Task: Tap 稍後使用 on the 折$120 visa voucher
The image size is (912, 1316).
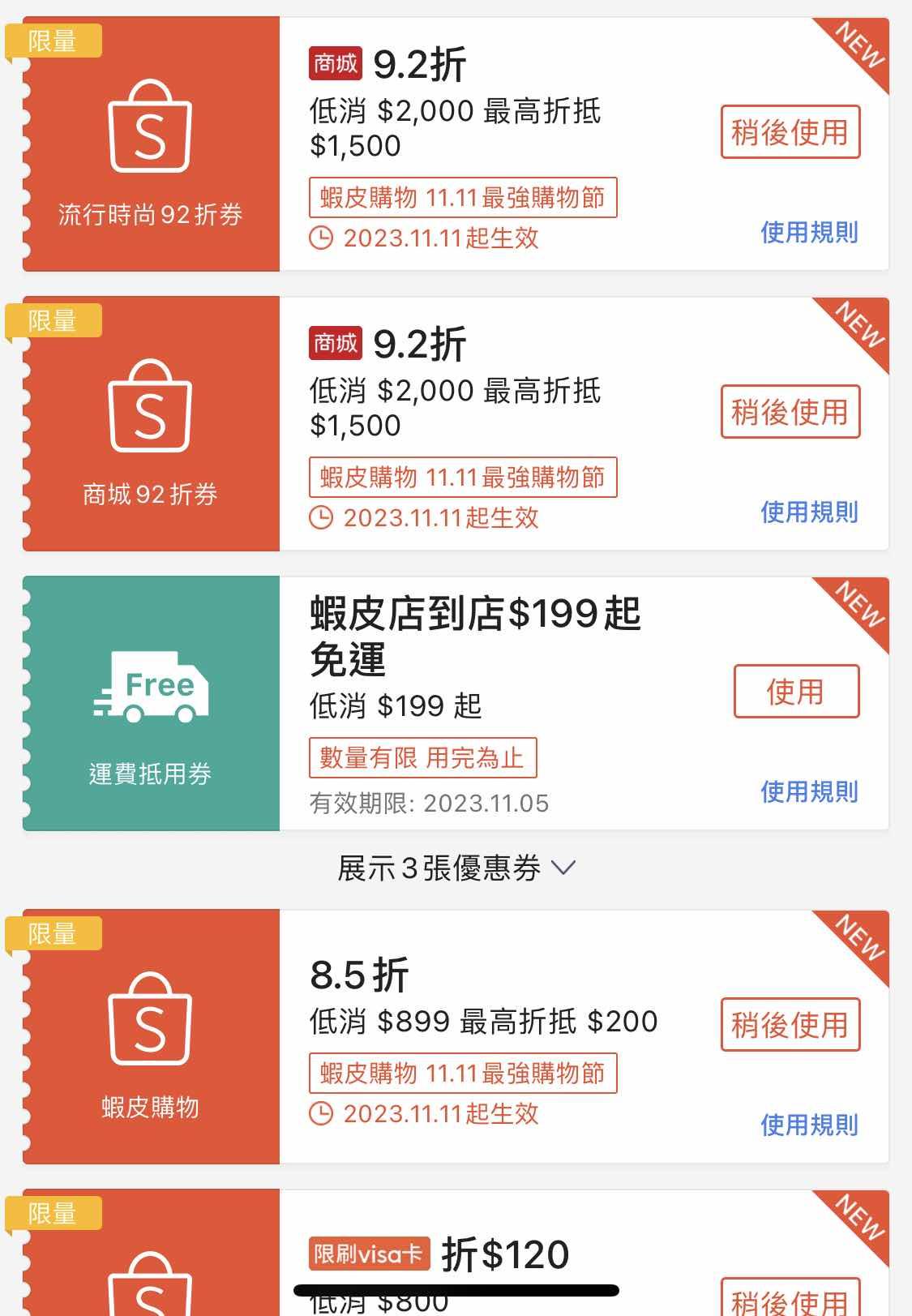Action: tap(790, 1300)
